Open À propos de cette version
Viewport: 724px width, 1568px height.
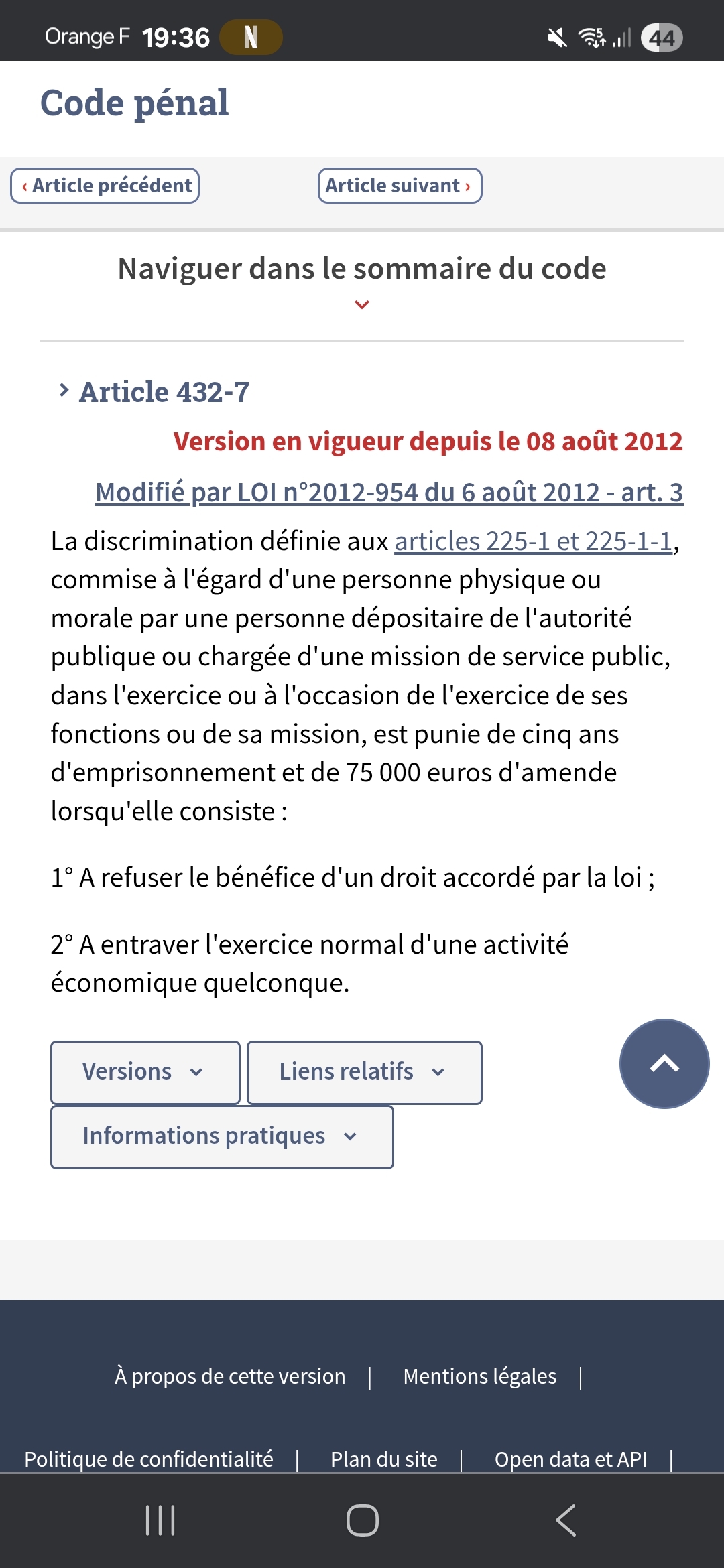coord(230,1376)
